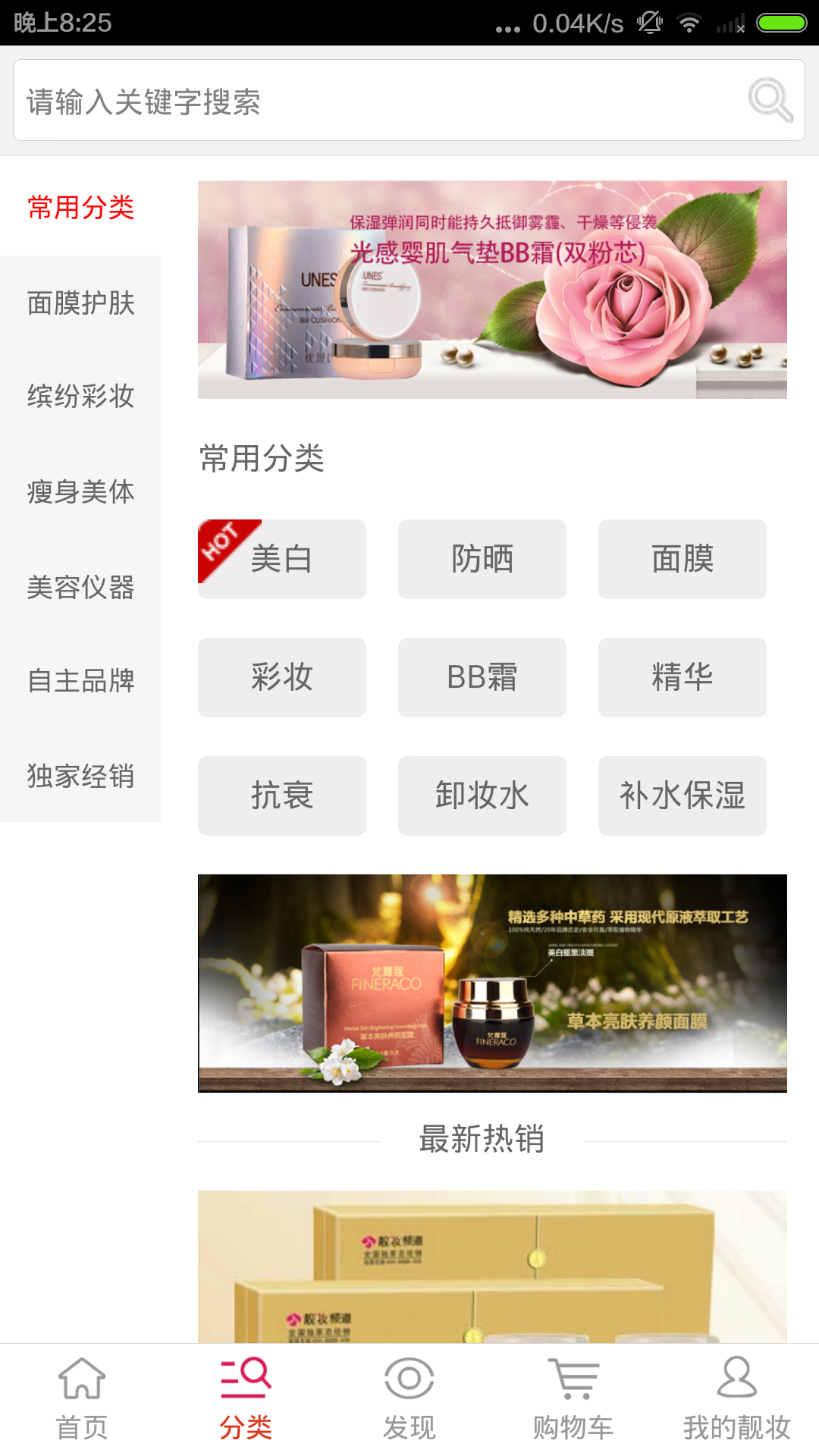
Task: Choose the 面膜 chip
Action: point(682,559)
